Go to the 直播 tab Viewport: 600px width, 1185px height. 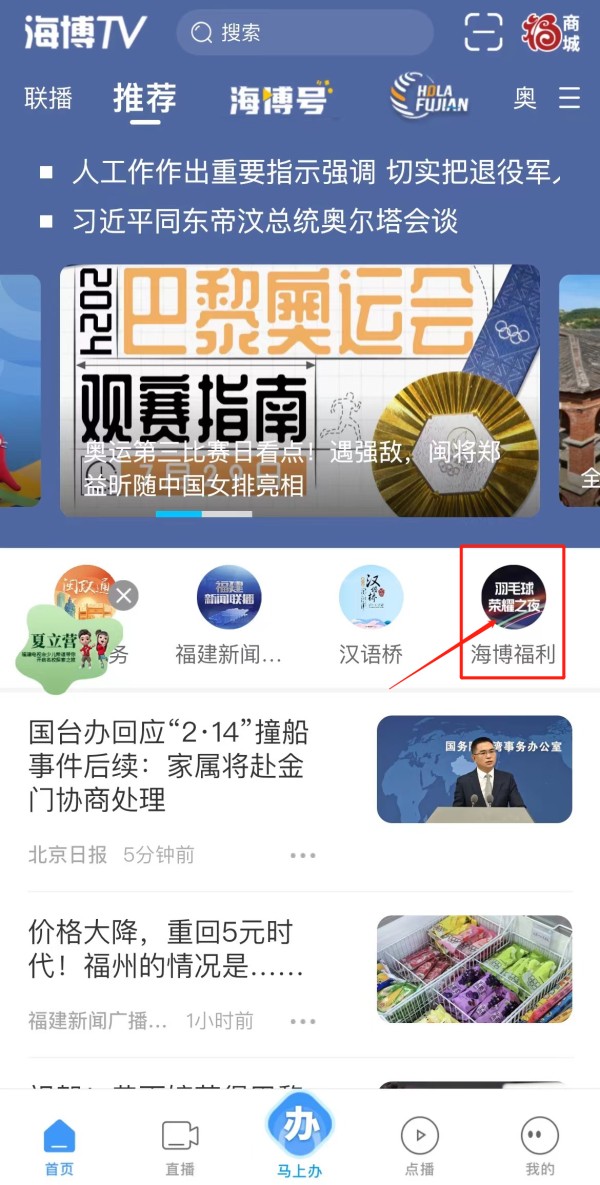pos(180,1146)
